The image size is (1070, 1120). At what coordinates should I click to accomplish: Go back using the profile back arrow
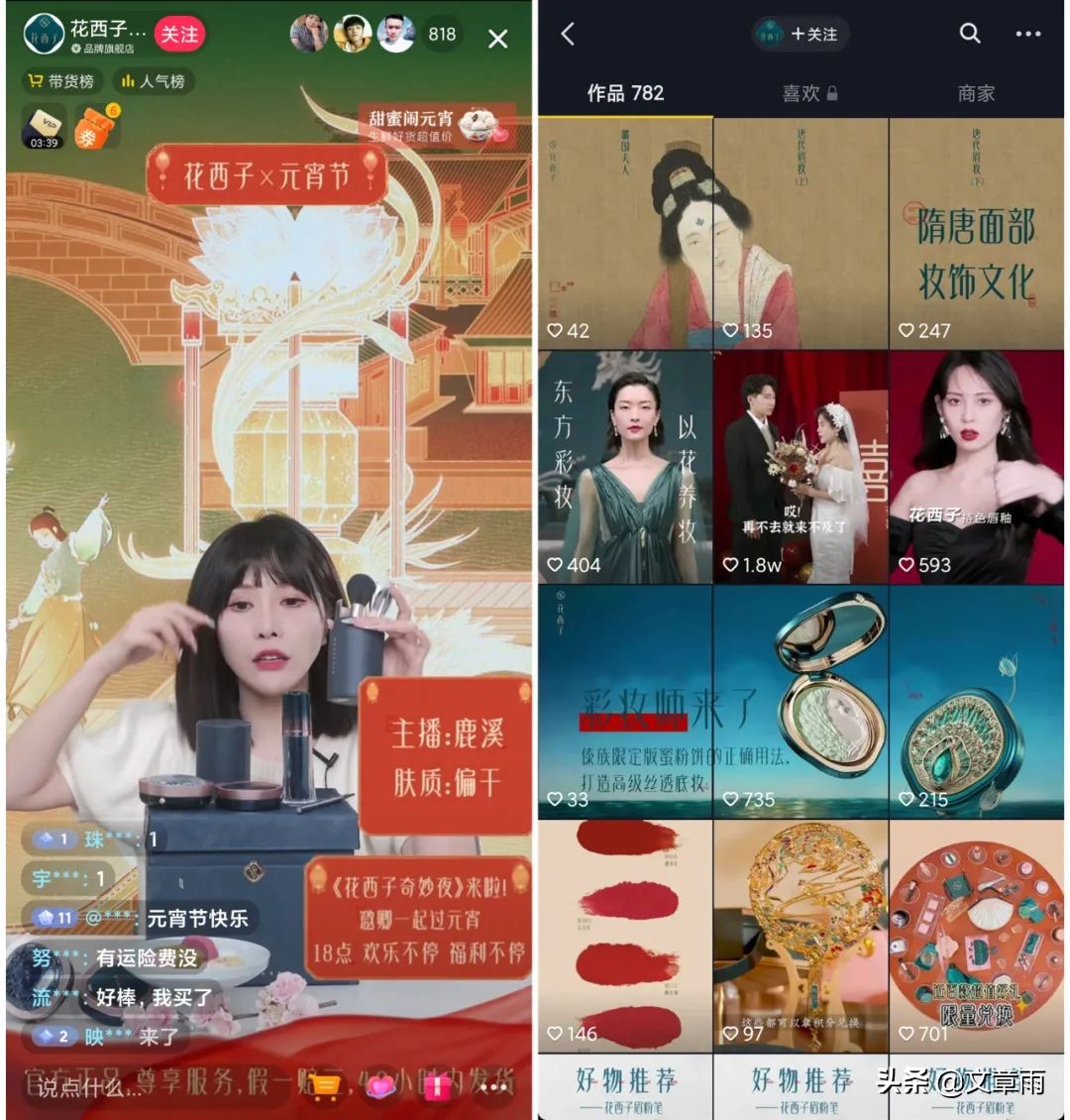pyautogui.click(x=567, y=33)
